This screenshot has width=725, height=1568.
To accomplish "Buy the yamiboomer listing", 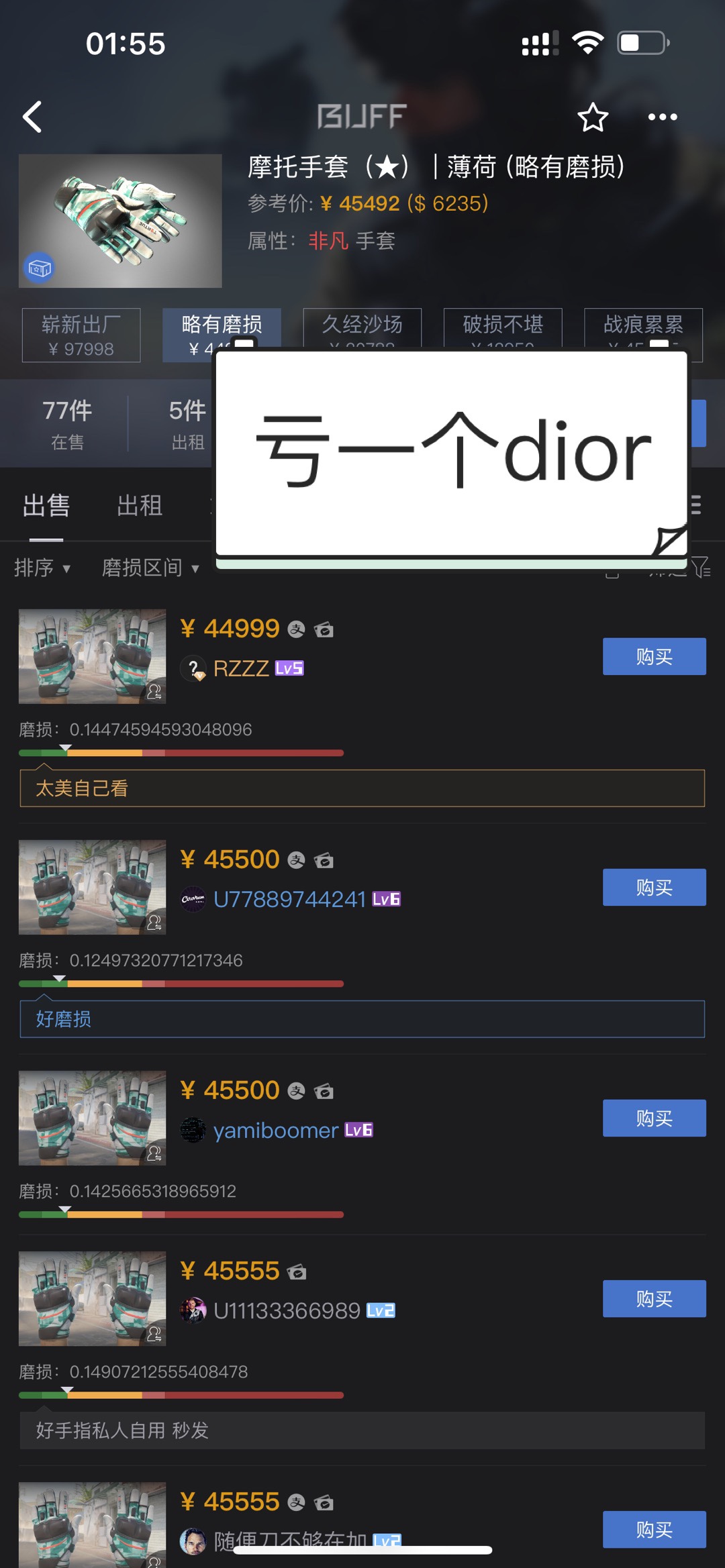I will point(655,1118).
